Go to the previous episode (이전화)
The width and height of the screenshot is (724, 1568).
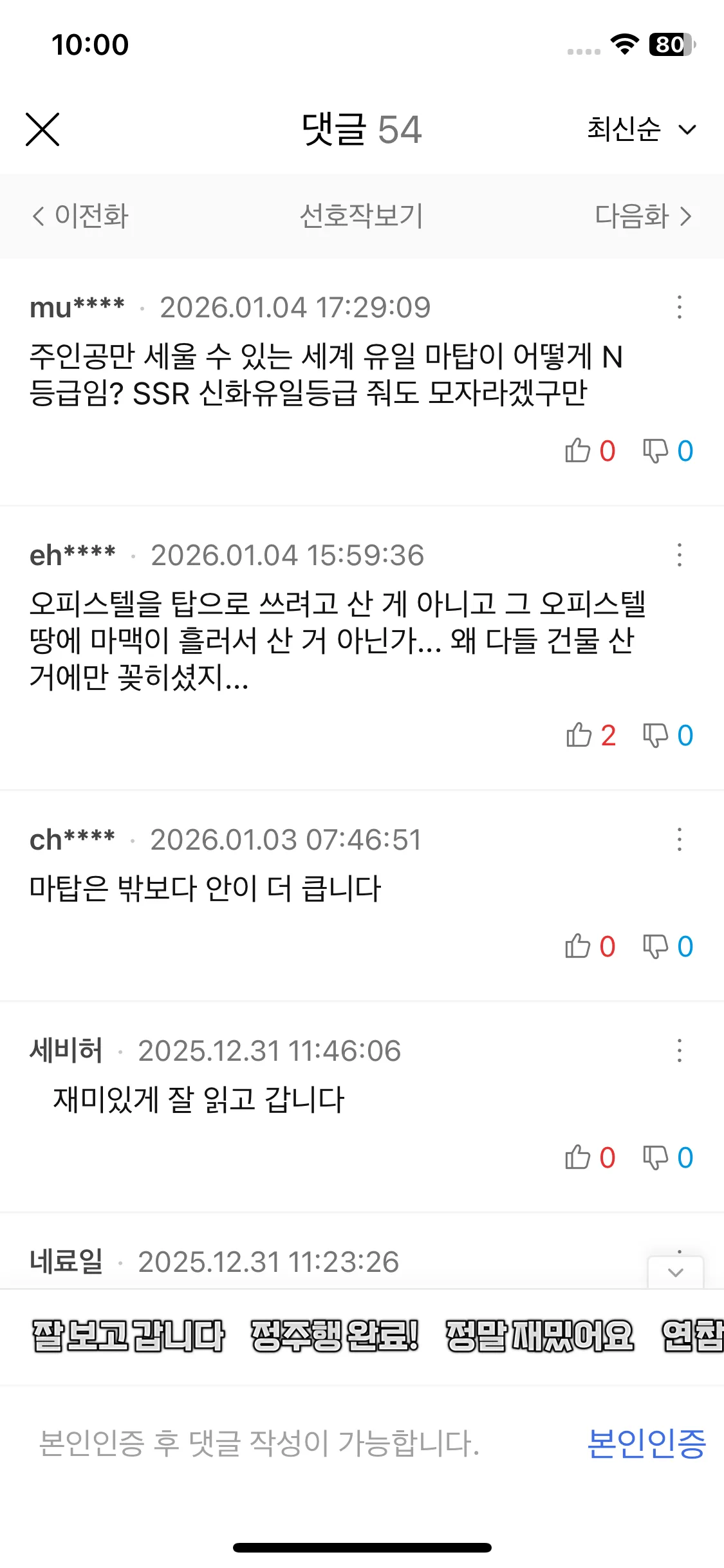[x=80, y=216]
